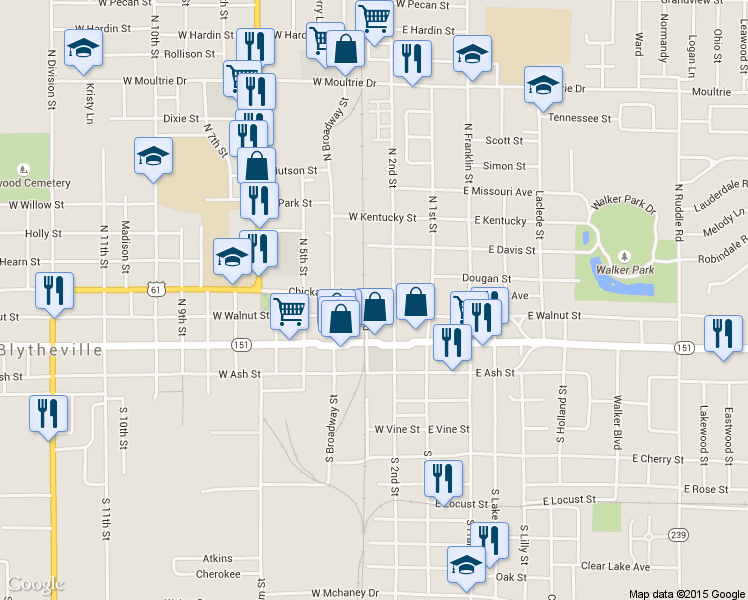The image size is (748, 600).
Task: Open the restaurant marker west of S 10th St
Action: [x=48, y=417]
